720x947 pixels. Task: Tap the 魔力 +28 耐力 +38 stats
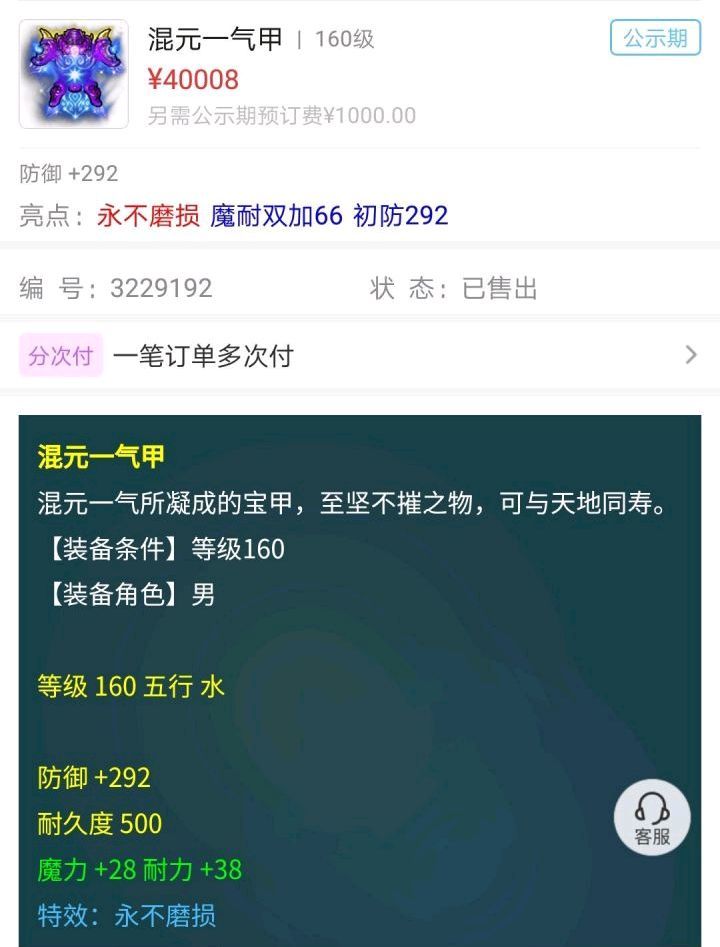(x=140, y=870)
